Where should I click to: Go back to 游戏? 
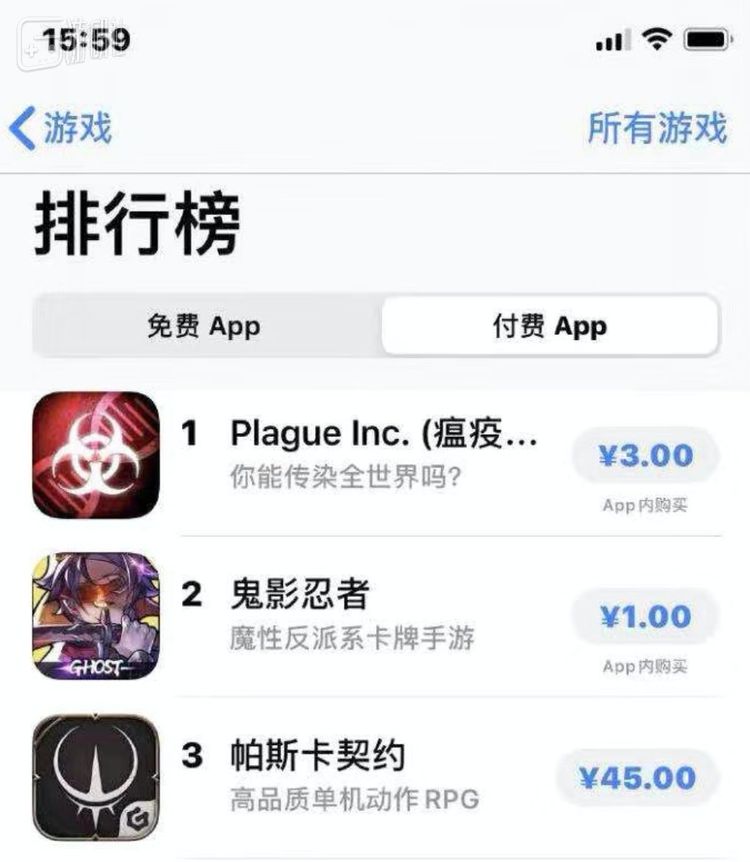pyautogui.click(x=60, y=129)
